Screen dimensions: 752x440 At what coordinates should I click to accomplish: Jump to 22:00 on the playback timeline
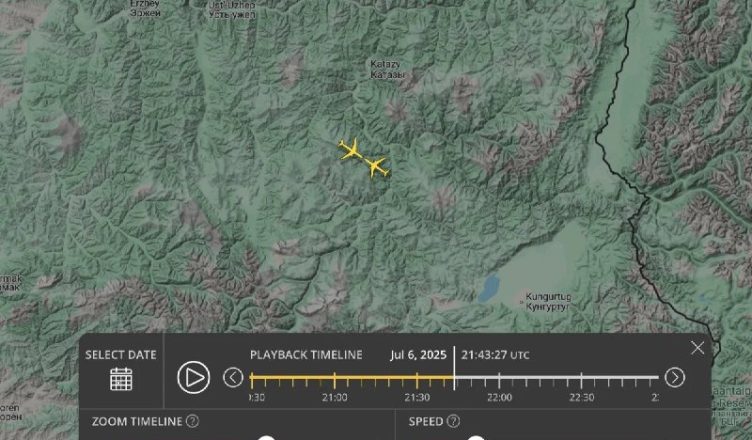pyautogui.click(x=499, y=379)
